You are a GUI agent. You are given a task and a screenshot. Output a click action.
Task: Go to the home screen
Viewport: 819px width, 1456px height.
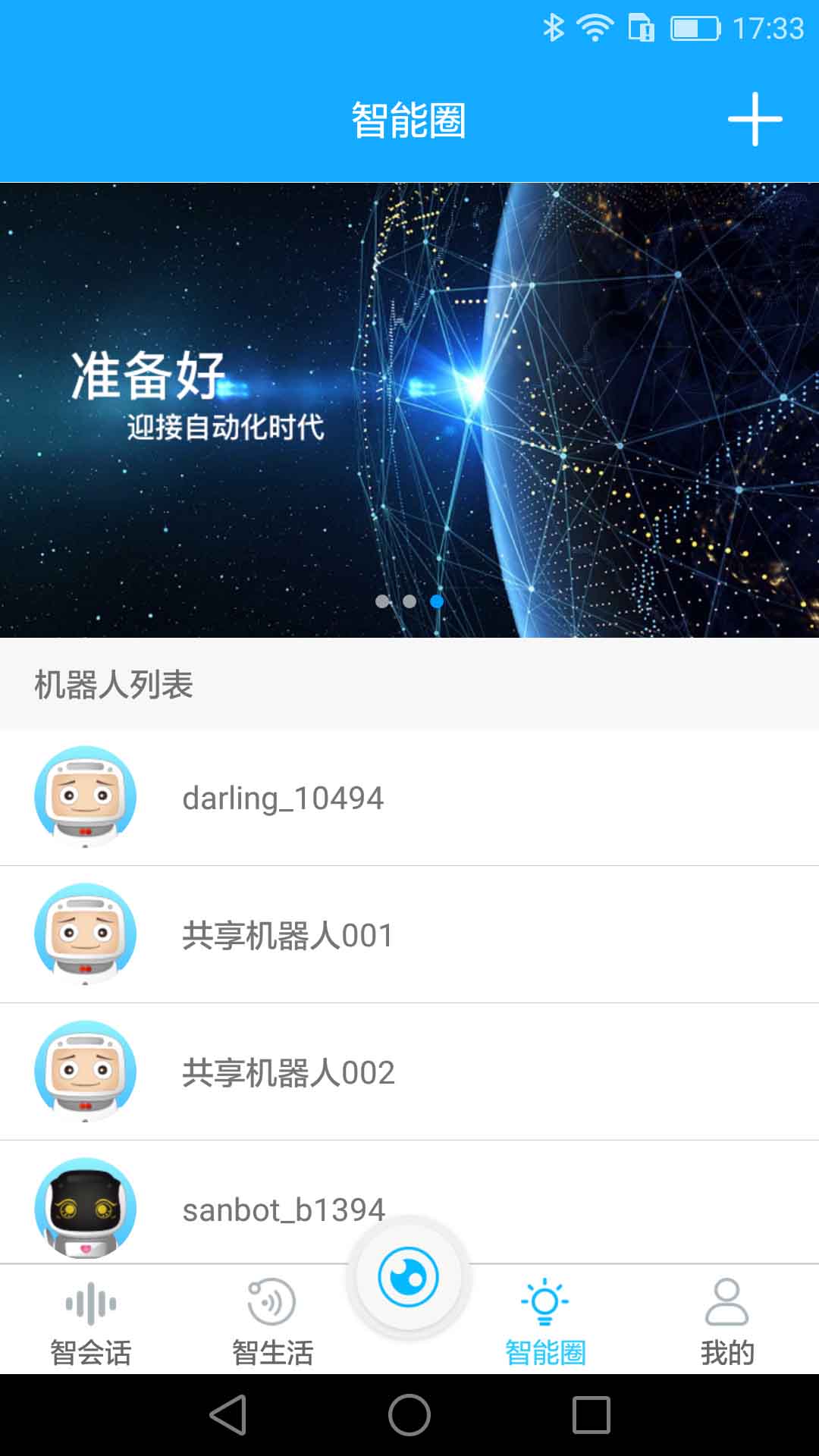pos(409,1415)
